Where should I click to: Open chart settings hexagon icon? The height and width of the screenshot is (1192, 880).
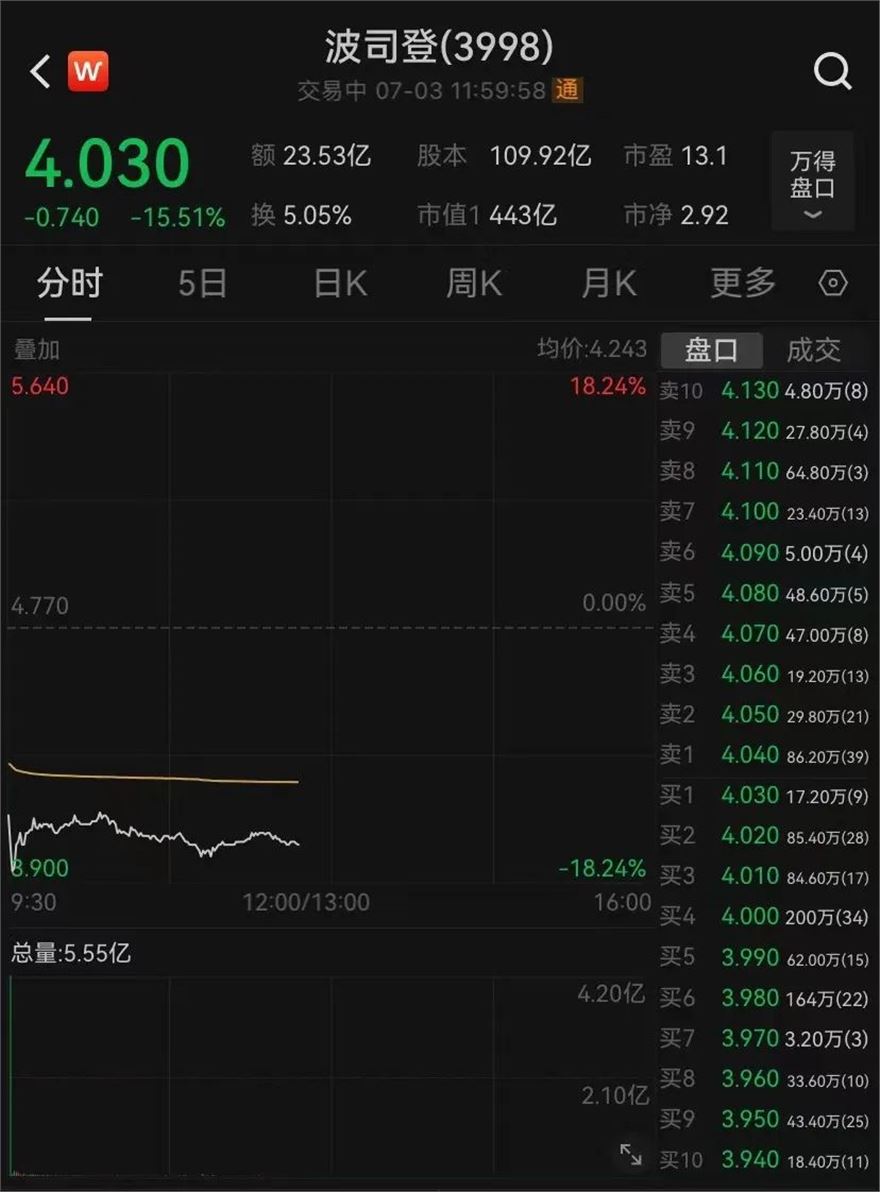coord(833,285)
